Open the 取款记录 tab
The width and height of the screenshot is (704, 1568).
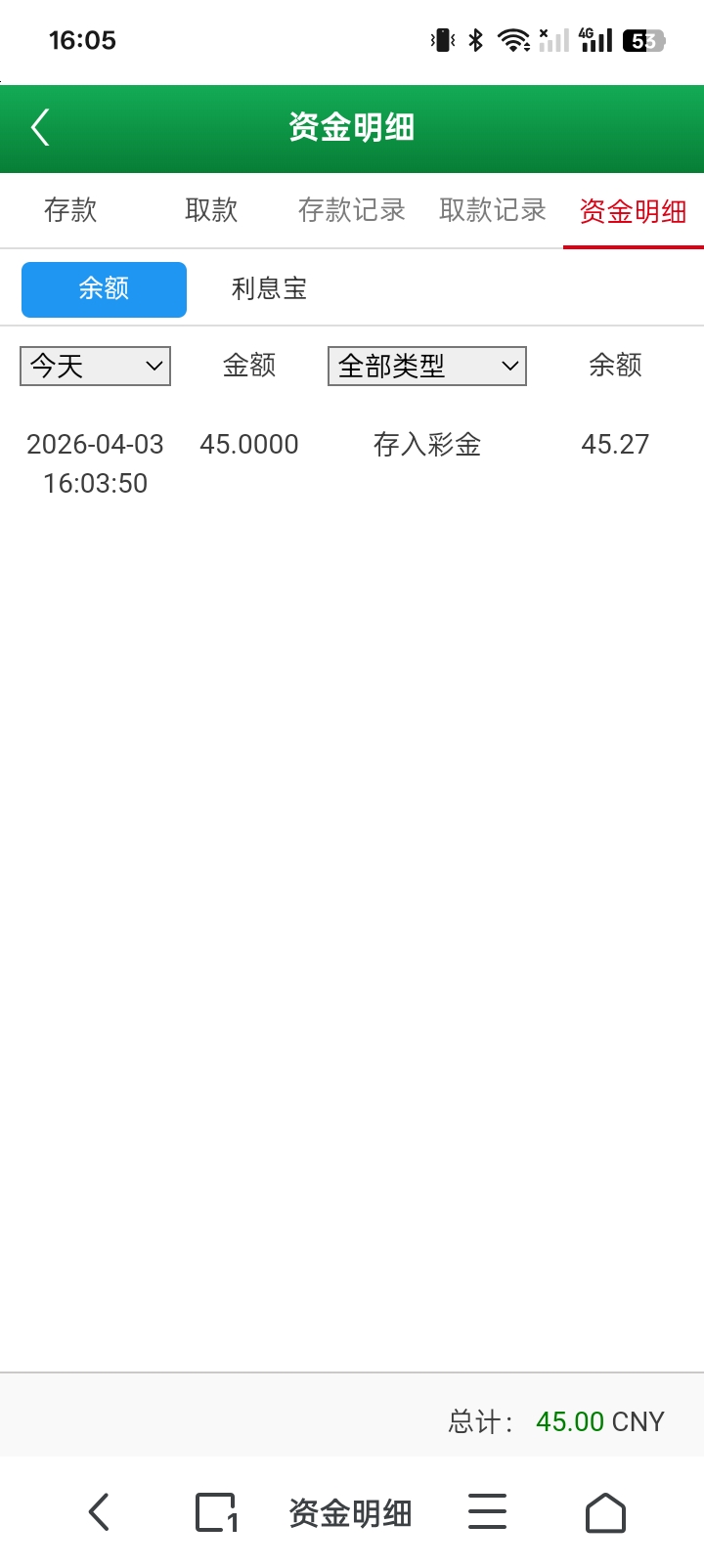(x=493, y=210)
